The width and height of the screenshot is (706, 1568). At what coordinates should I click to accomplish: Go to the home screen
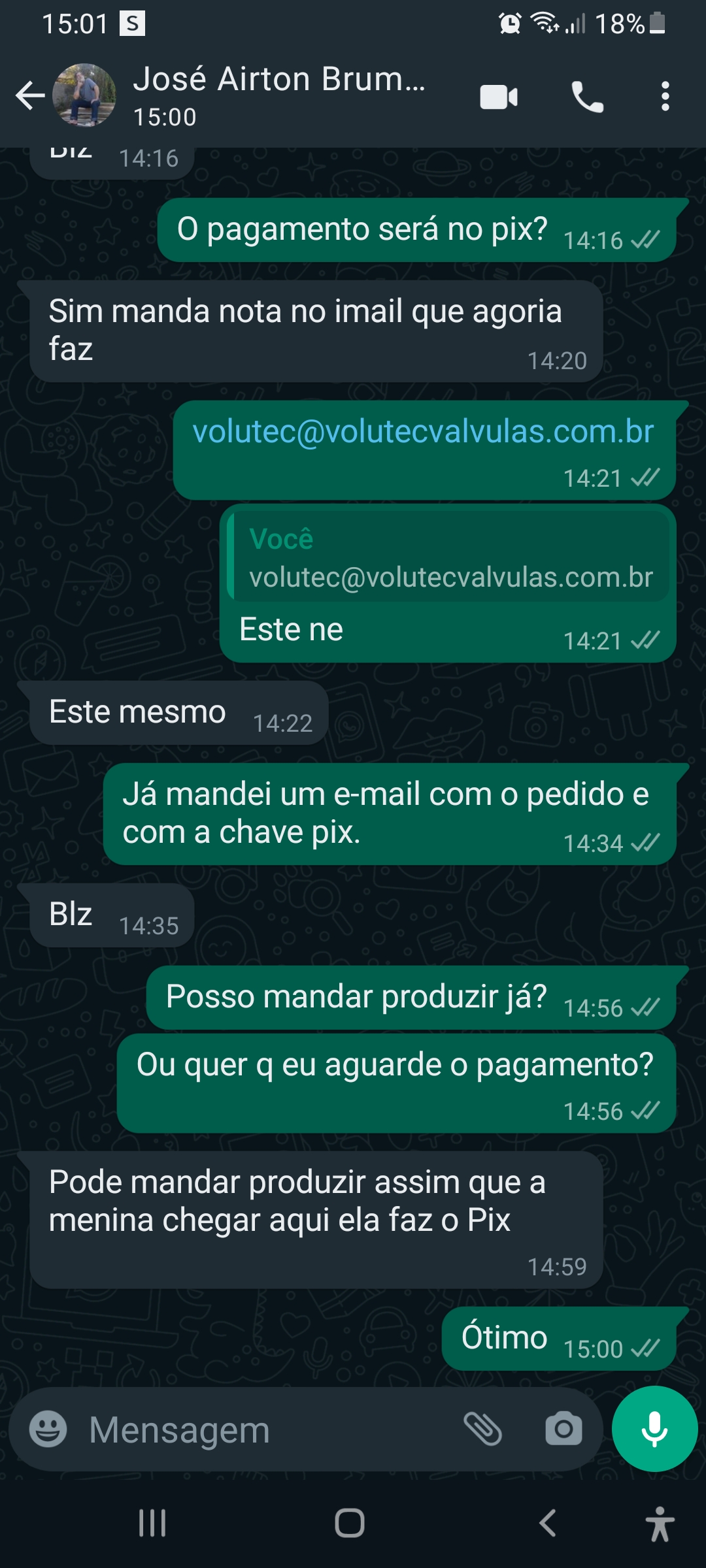(x=350, y=1523)
